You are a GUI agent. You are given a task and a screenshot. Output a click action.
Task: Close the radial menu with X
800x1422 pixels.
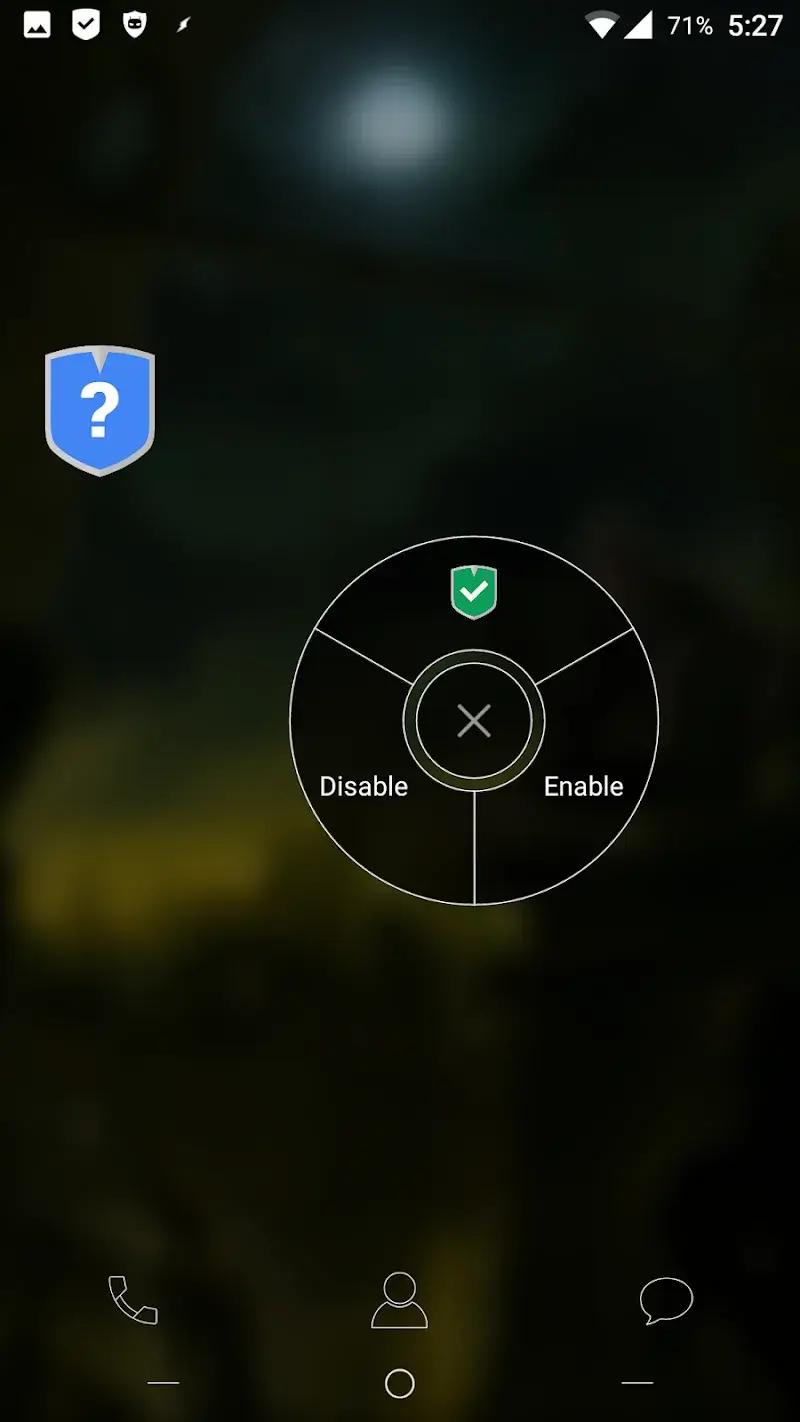[x=474, y=720]
